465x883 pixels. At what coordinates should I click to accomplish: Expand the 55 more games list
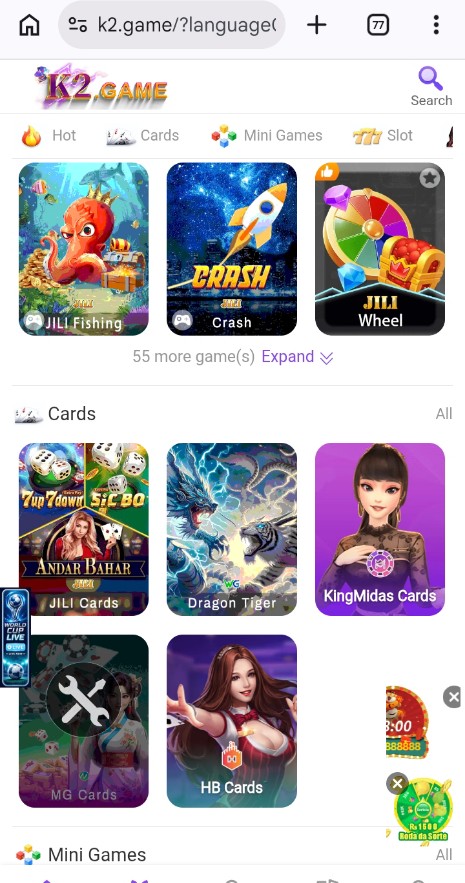click(298, 357)
